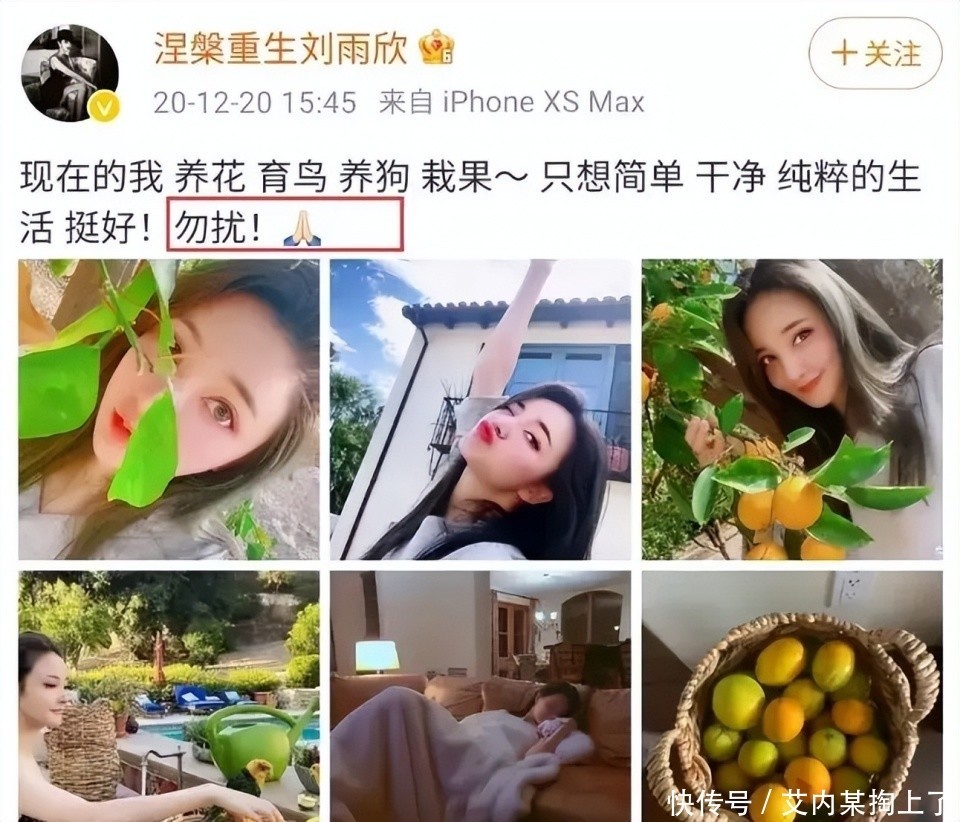Open the selfie beside the orange tree
The image size is (960, 822).
tap(791, 409)
